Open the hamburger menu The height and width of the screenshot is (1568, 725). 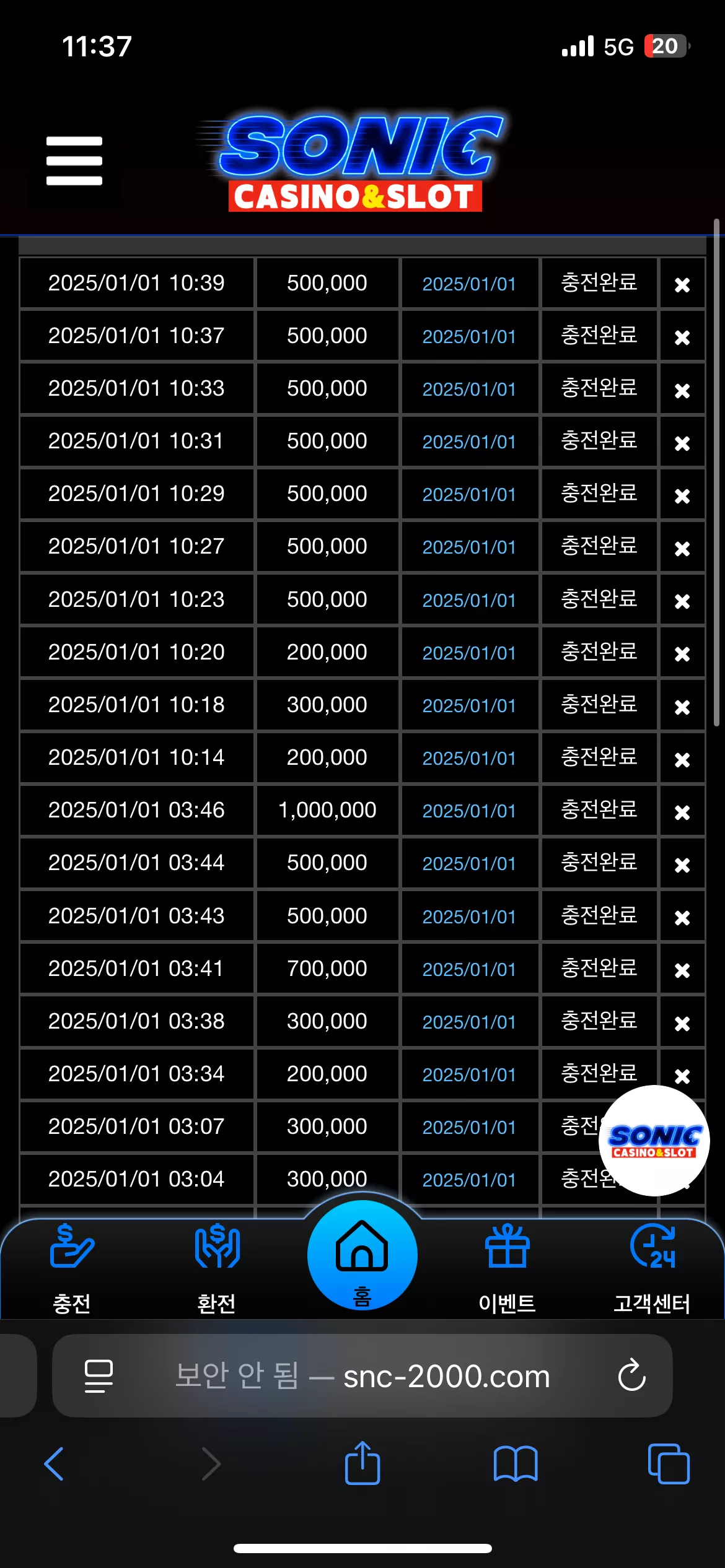[x=74, y=161]
